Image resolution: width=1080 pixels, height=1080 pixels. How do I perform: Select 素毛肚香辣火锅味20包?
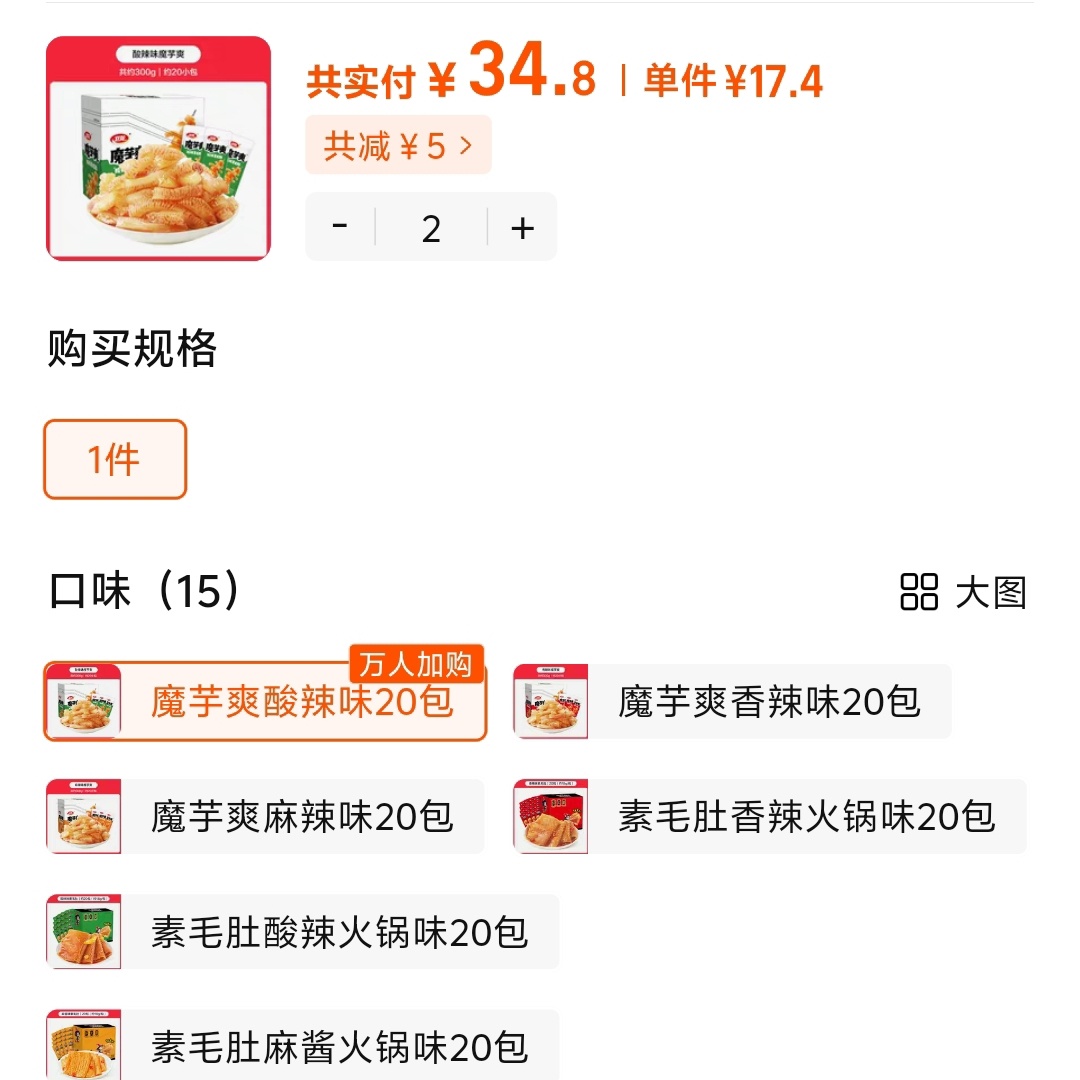(769, 817)
